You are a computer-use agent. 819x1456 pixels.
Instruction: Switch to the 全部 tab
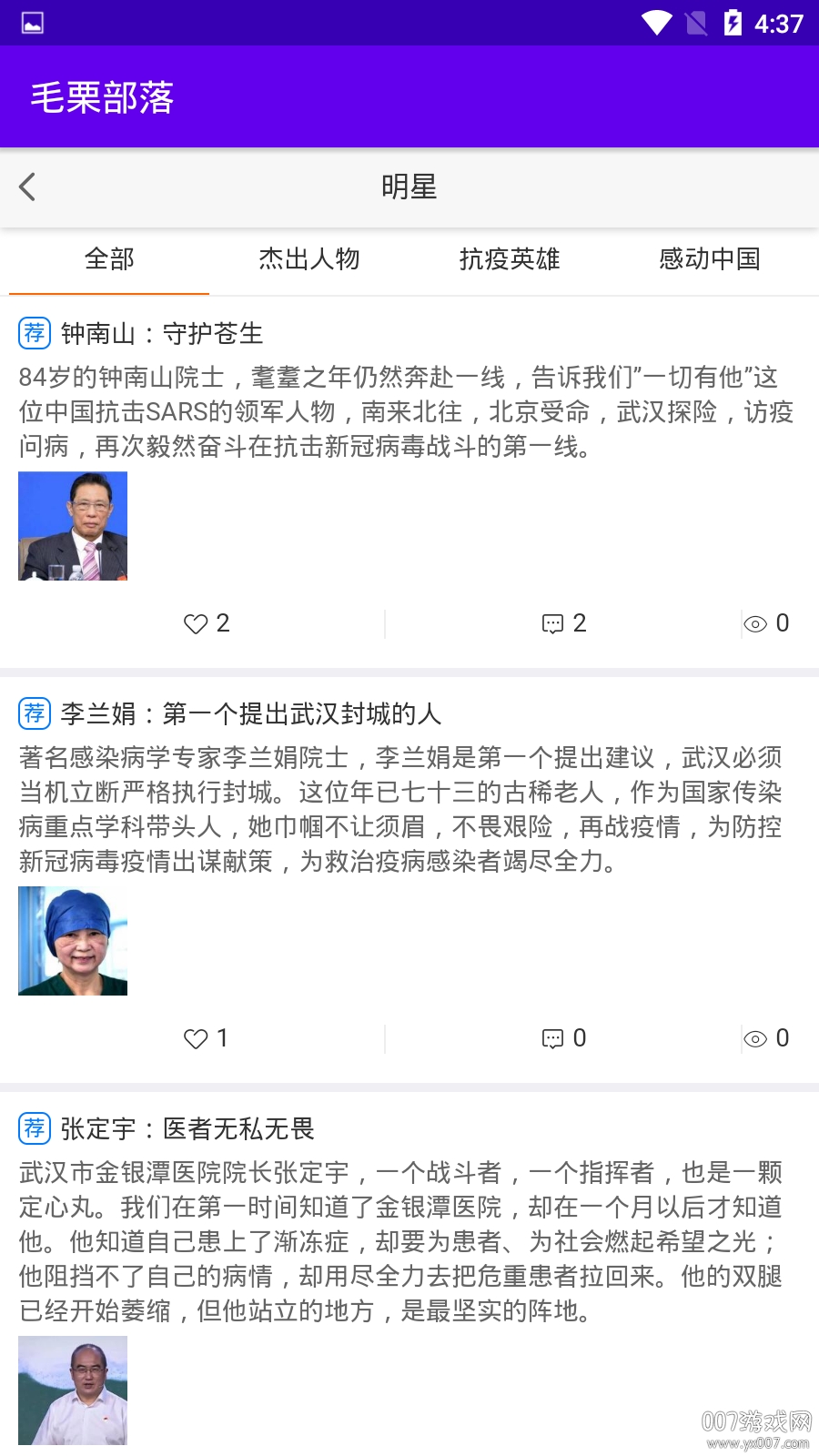tap(109, 259)
